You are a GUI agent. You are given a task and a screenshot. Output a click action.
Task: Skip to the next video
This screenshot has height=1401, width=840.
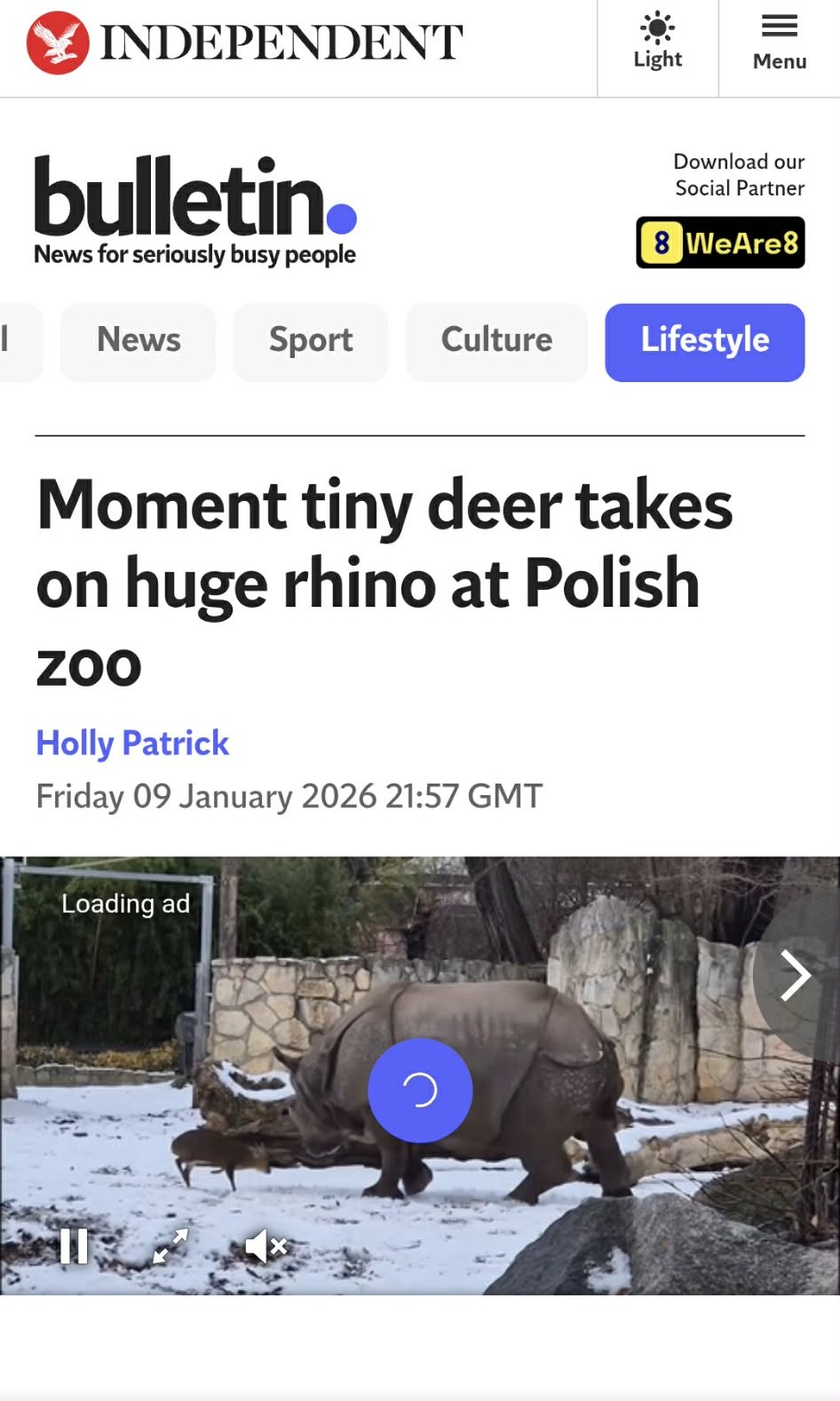coord(795,975)
